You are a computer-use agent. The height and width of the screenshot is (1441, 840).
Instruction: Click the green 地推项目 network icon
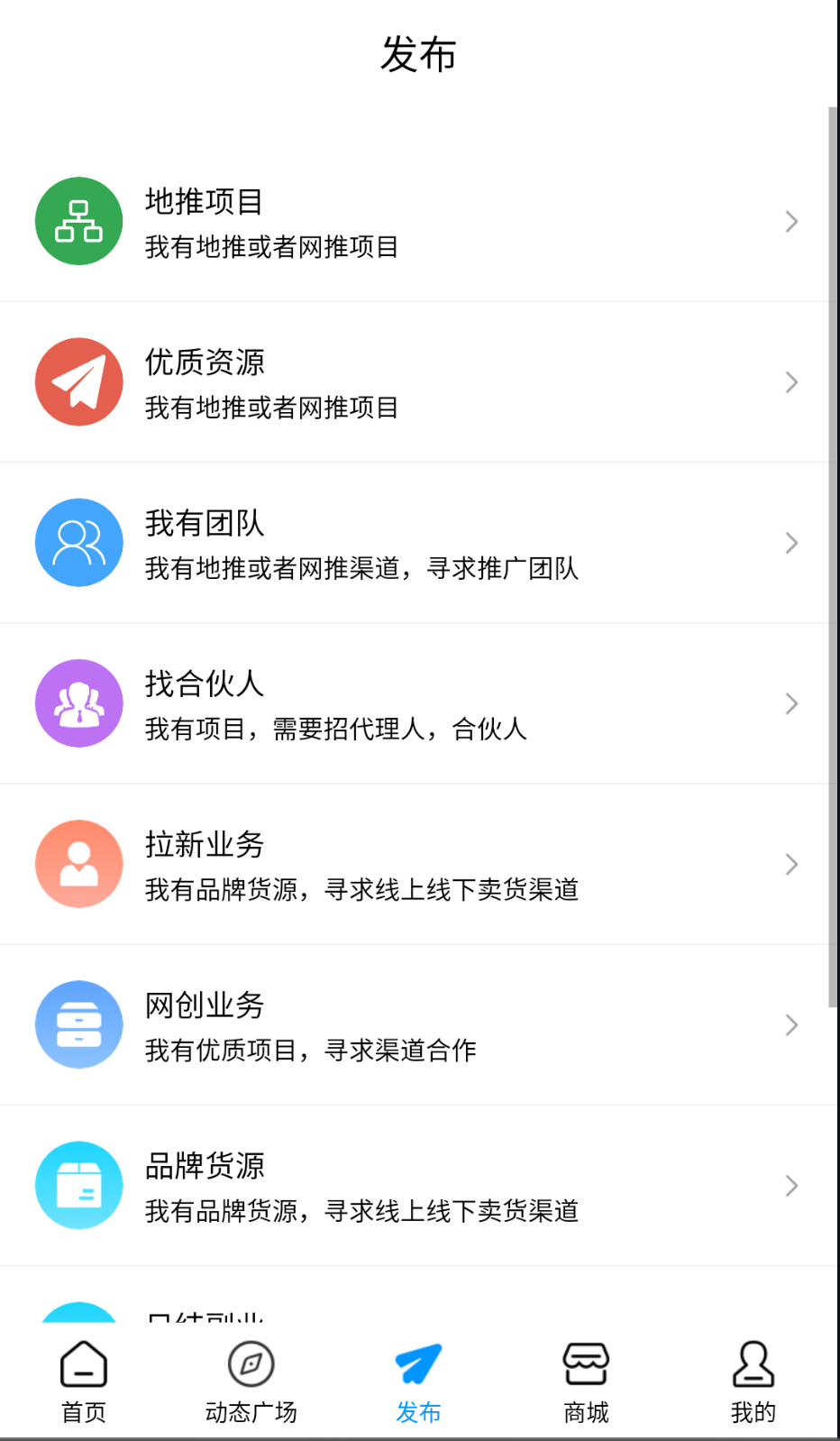tap(78, 221)
